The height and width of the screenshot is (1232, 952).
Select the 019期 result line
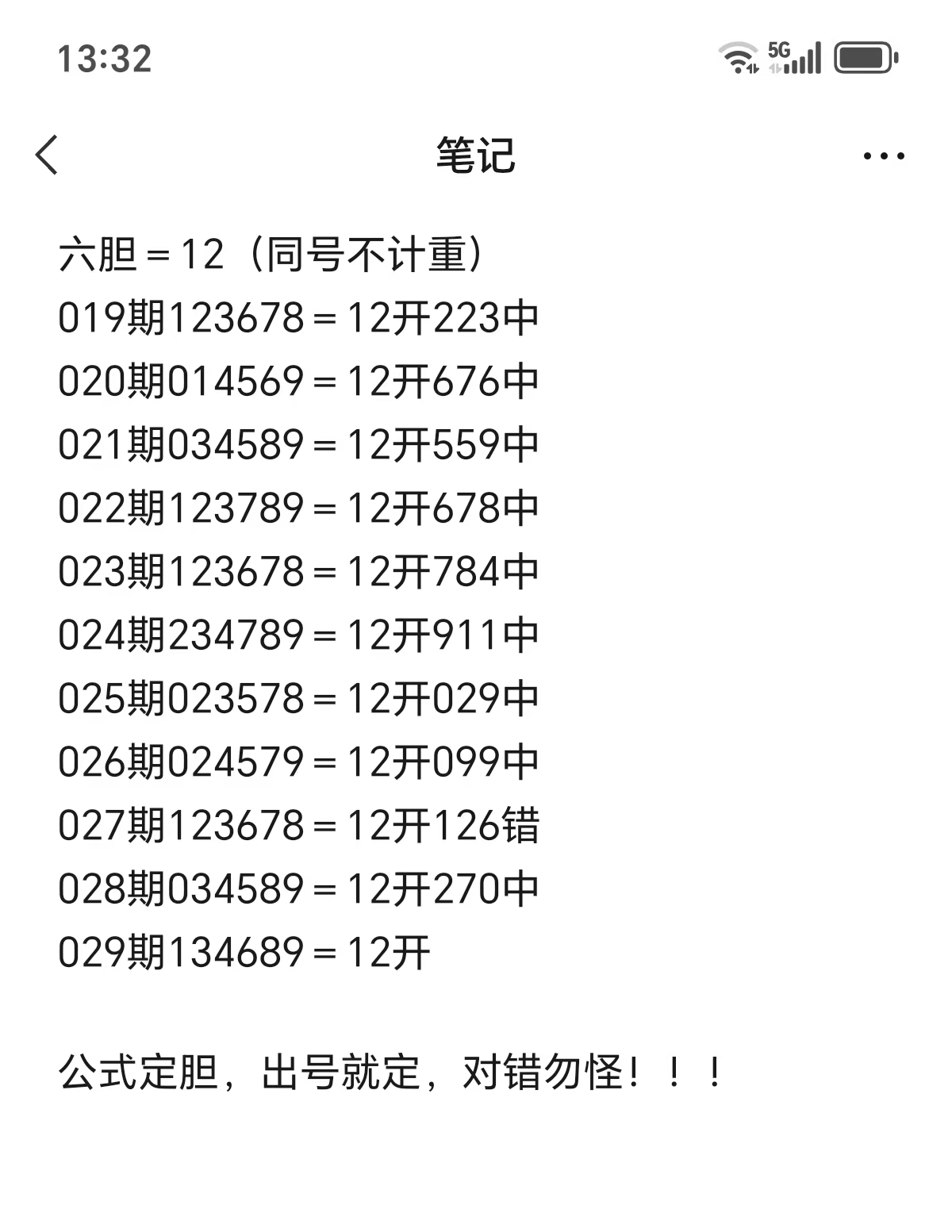click(x=299, y=317)
